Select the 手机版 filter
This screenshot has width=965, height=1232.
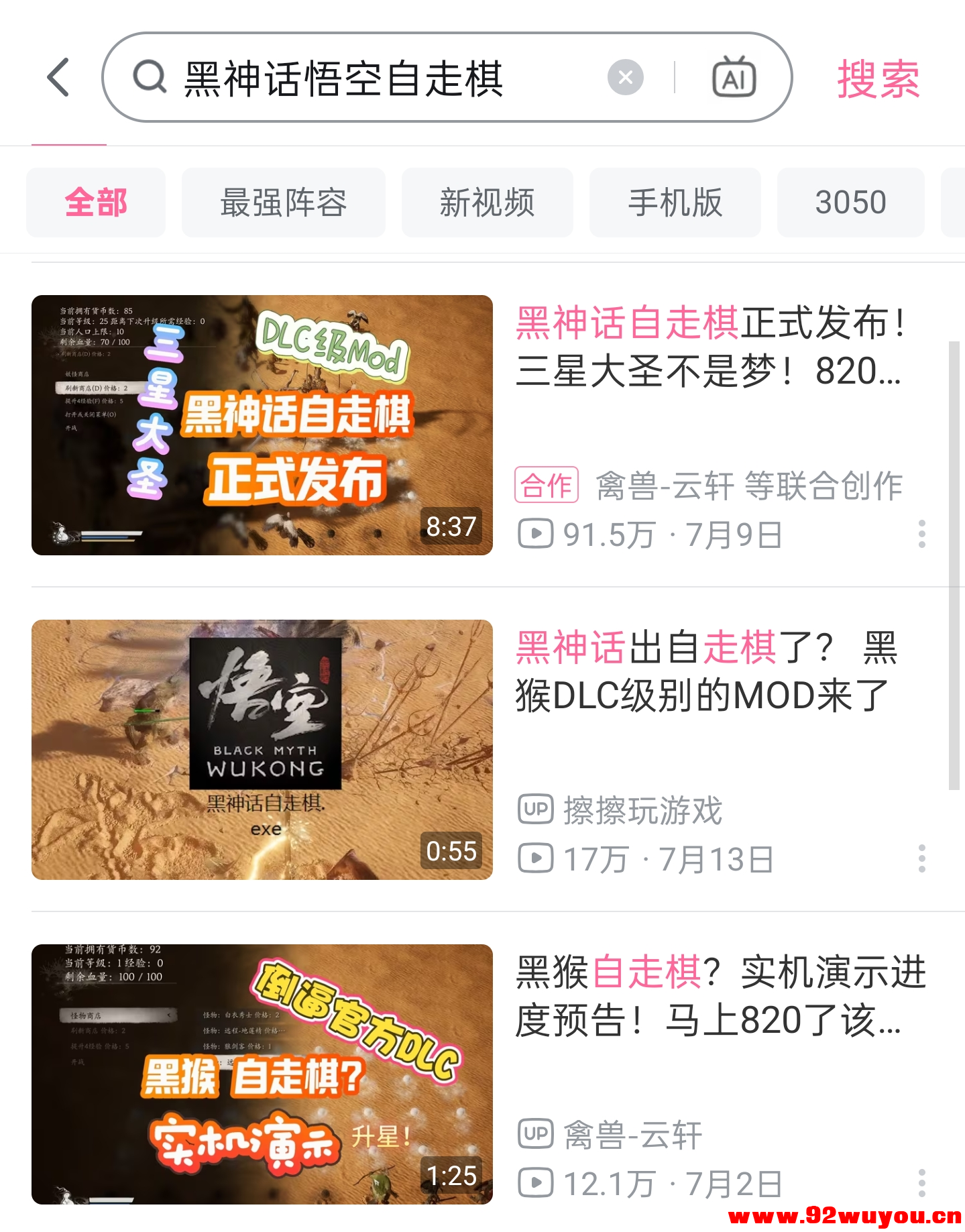click(x=675, y=202)
